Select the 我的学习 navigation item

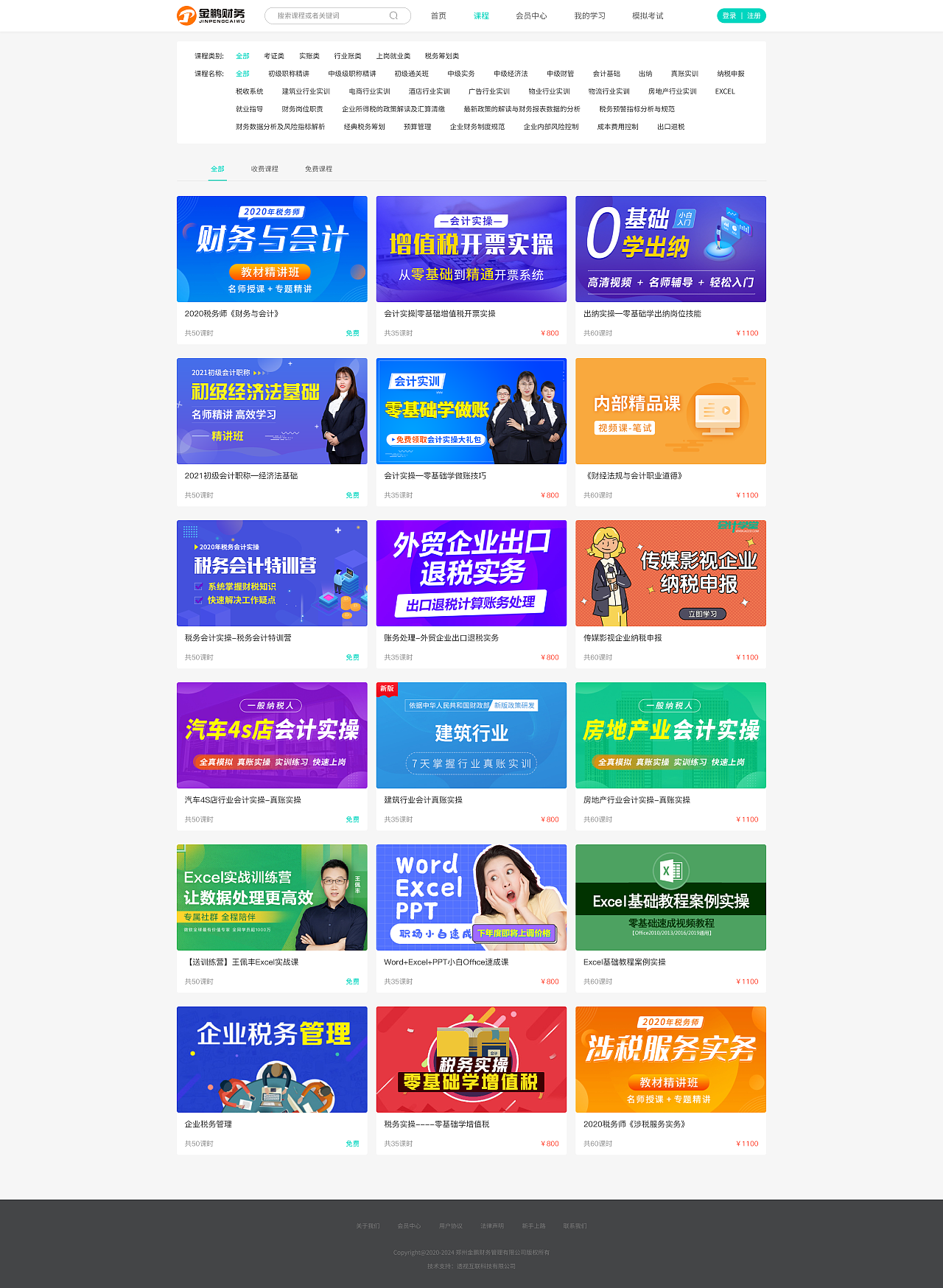(x=589, y=15)
